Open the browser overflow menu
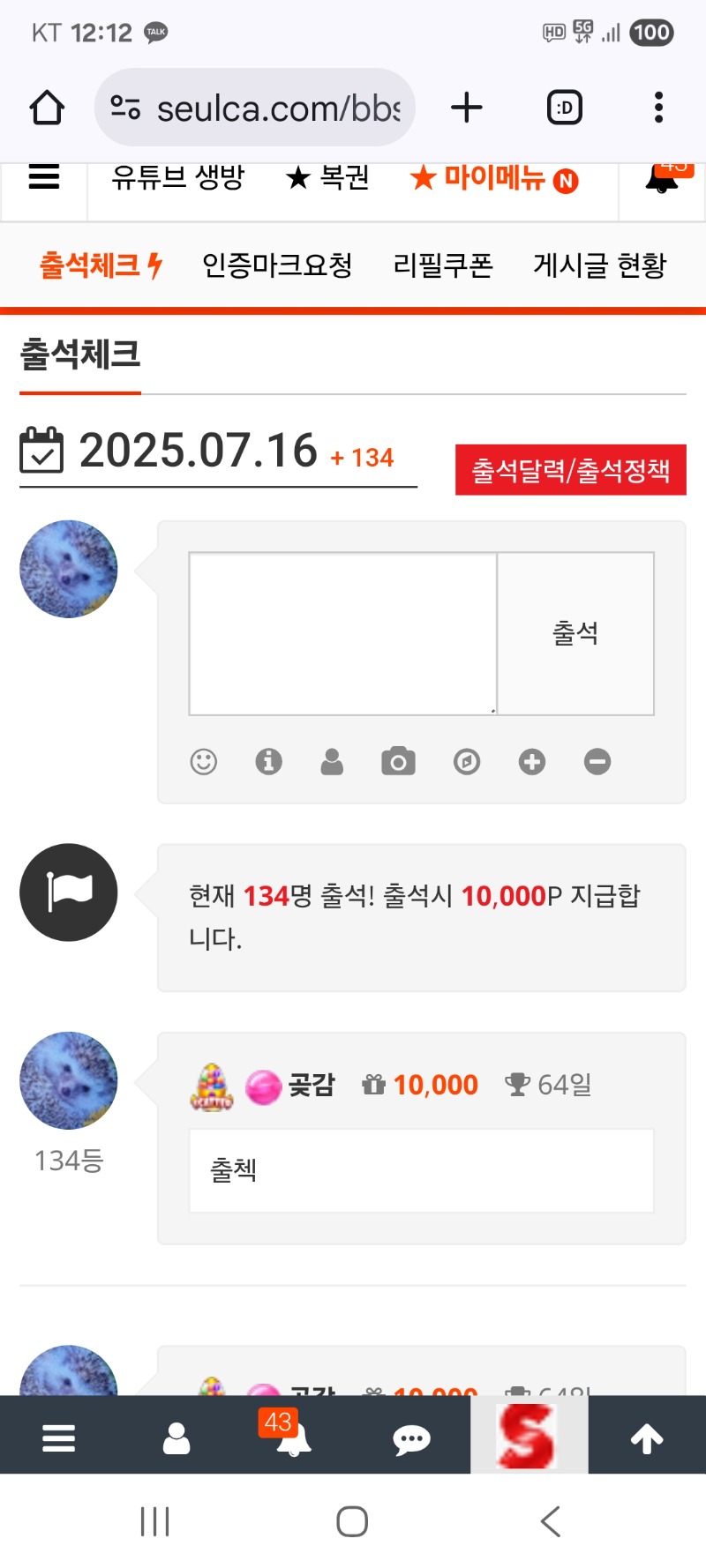The height and width of the screenshot is (1568, 706). pyautogui.click(x=658, y=108)
